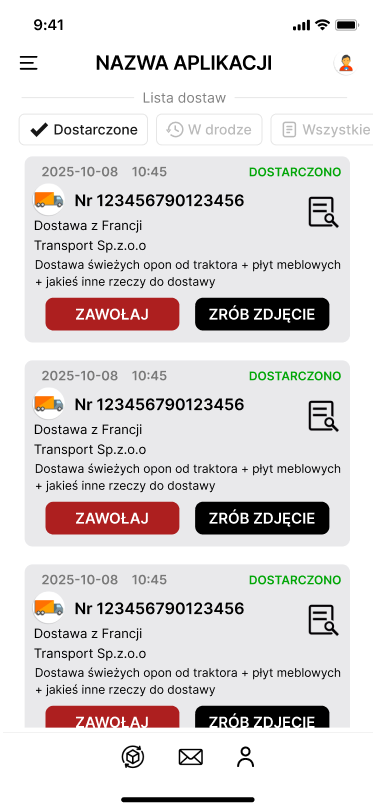The height and width of the screenshot is (809, 376).
Task: Go to the profile tab in bottom bar
Action: [x=246, y=757]
